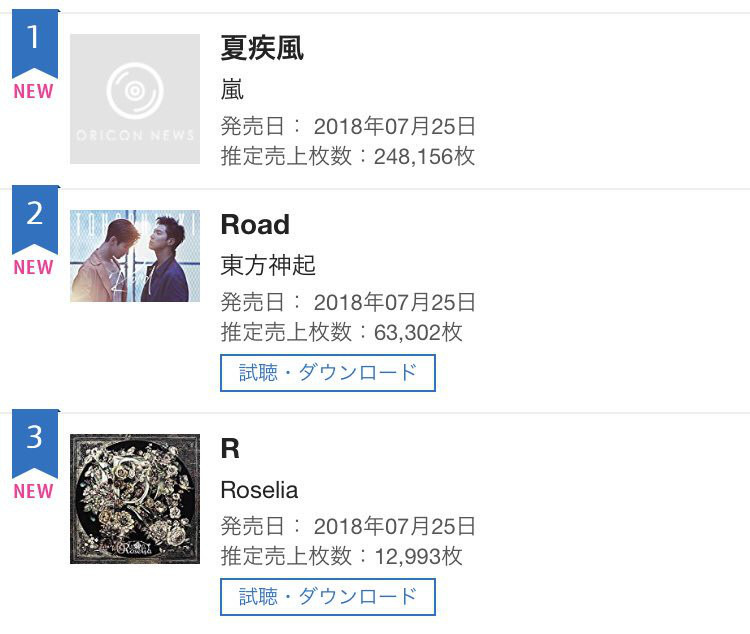Tap 試聴・ダウンロード button under Roselia
This screenshot has height=634, width=750.
click(x=328, y=596)
